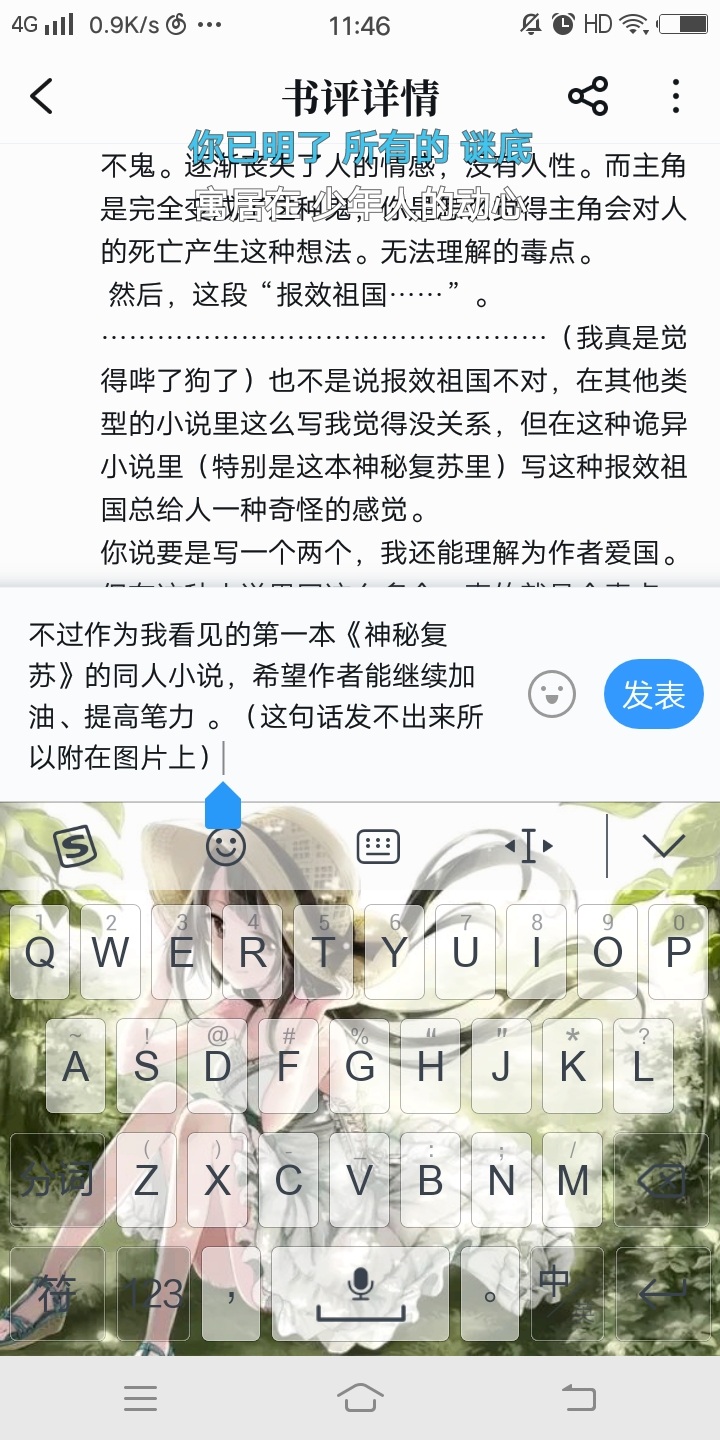This screenshot has width=720, height=1440.
Task: Tap the backspace key
Action: pos(660,1181)
